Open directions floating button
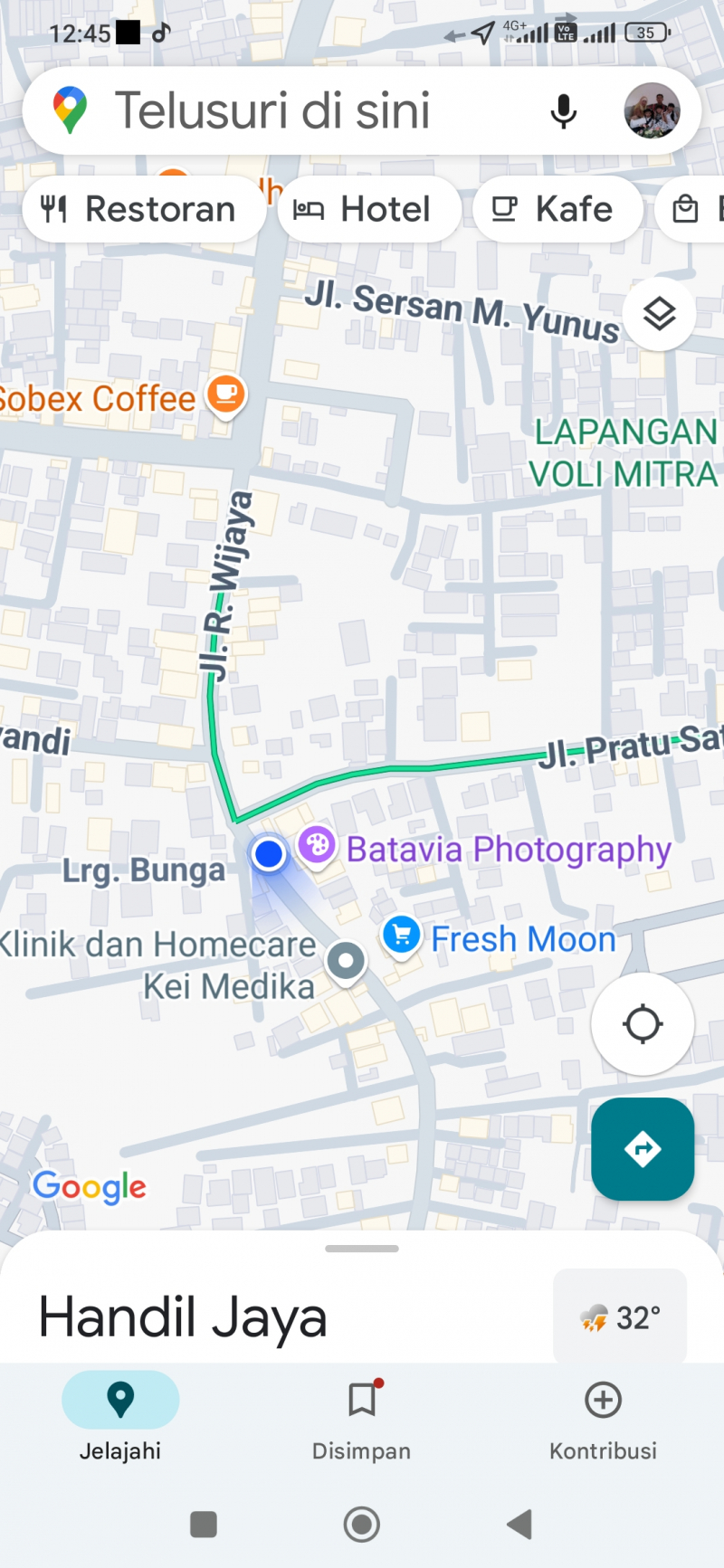Viewport: 724px width, 1568px height. tap(643, 1149)
